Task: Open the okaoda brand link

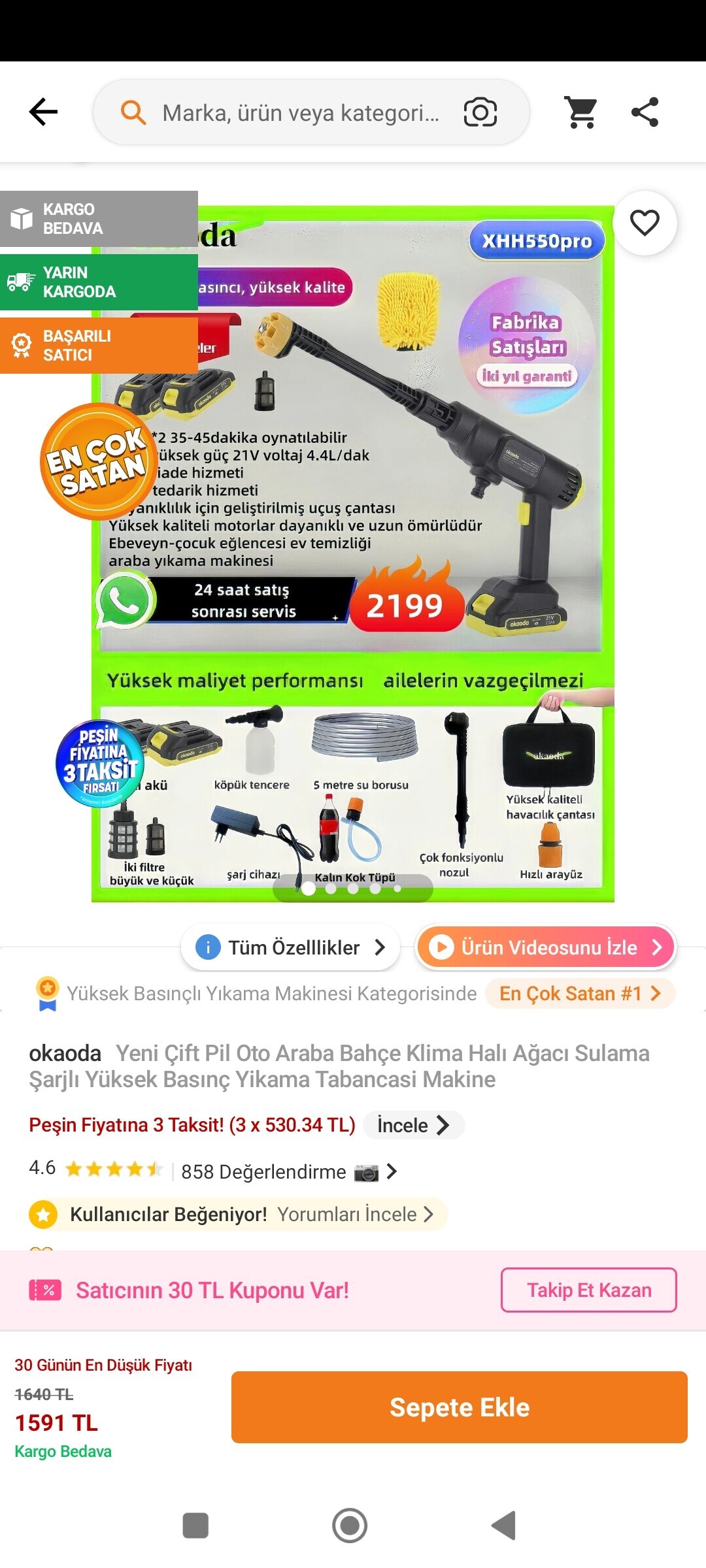Action: (x=65, y=1053)
